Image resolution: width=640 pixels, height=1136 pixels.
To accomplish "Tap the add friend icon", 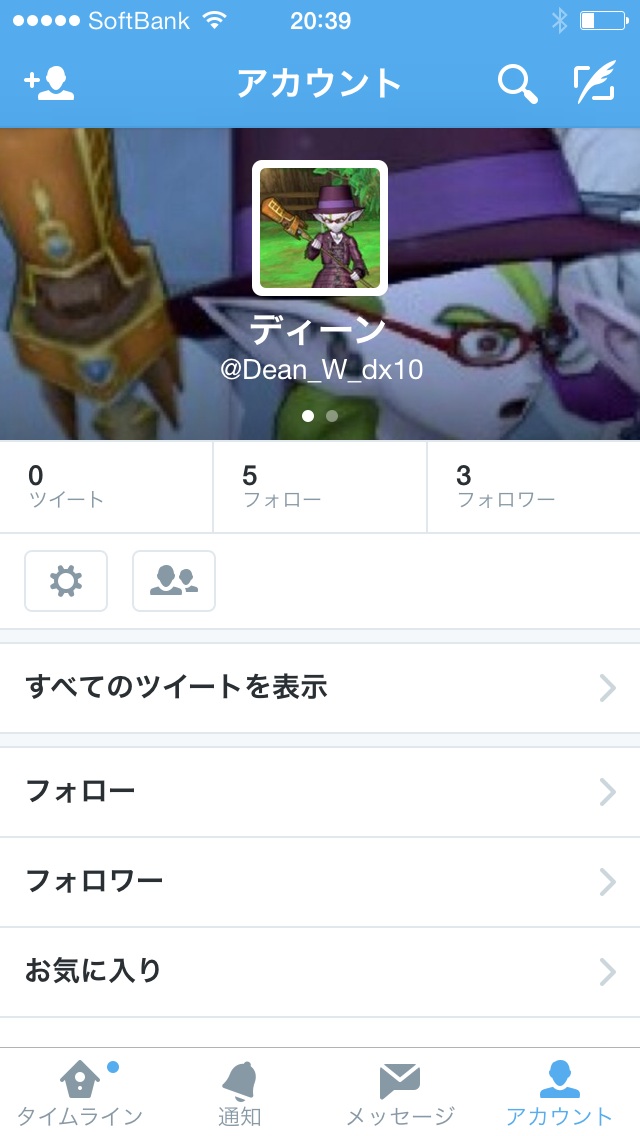I will 49,83.
